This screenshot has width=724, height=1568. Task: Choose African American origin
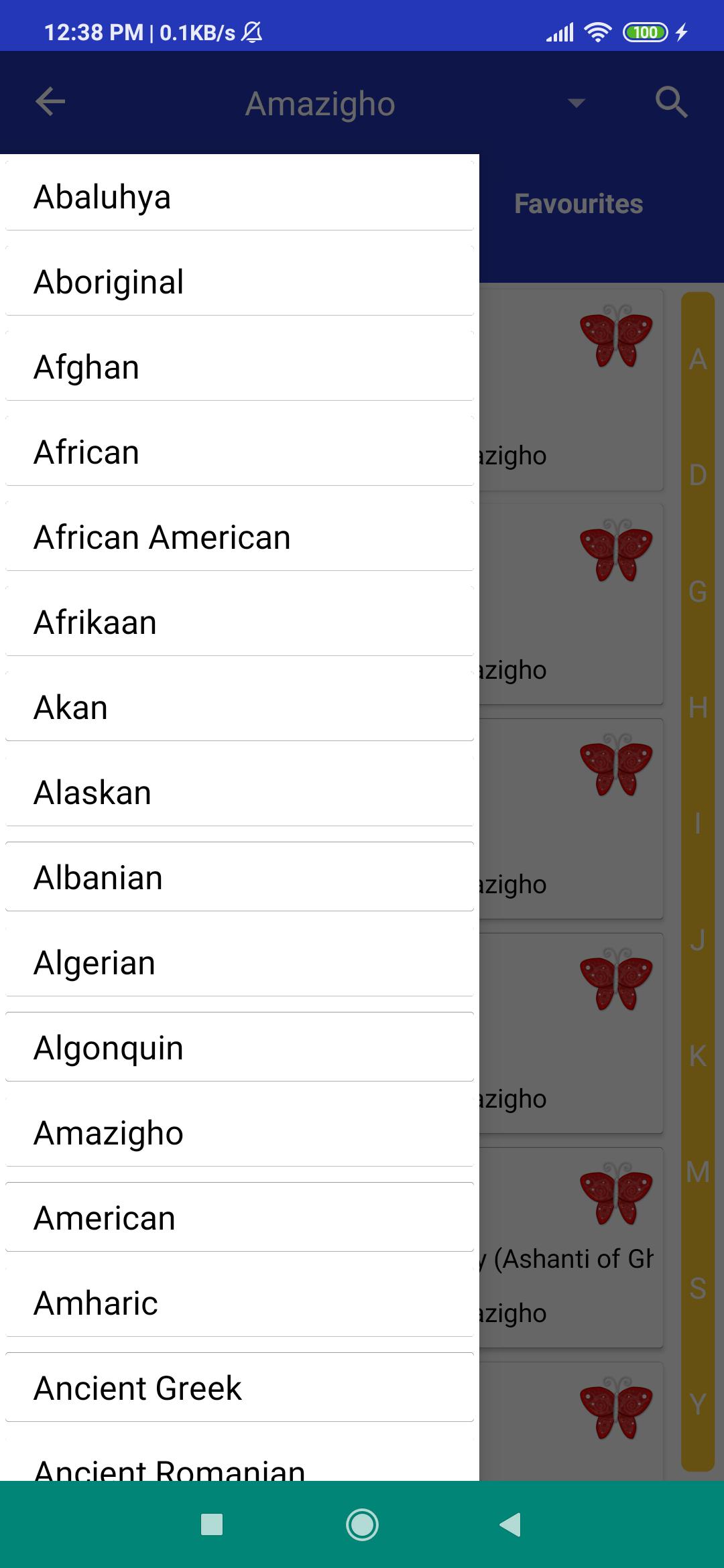[x=239, y=537]
